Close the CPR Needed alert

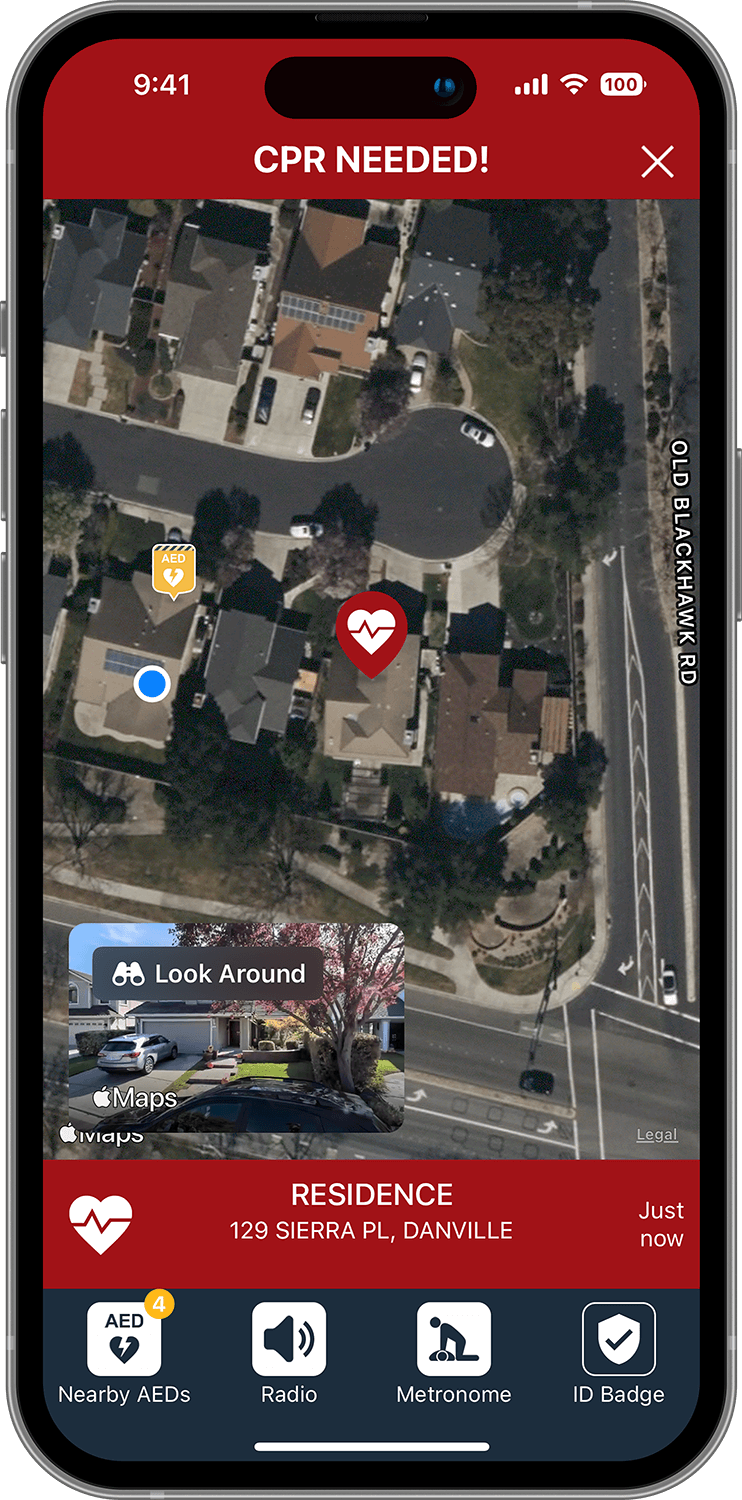pyautogui.click(x=657, y=161)
